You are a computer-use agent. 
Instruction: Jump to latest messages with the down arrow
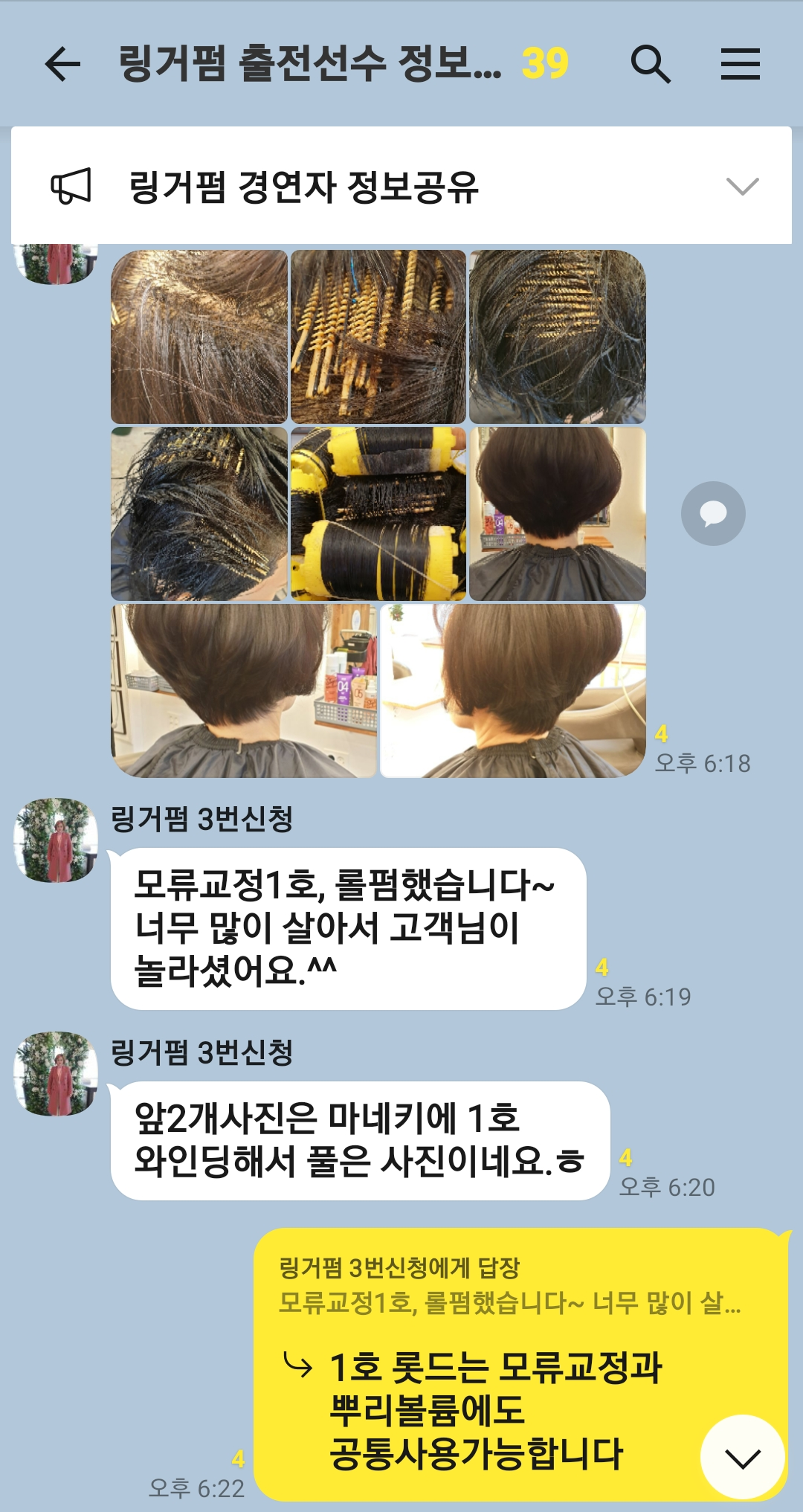[x=743, y=1457]
